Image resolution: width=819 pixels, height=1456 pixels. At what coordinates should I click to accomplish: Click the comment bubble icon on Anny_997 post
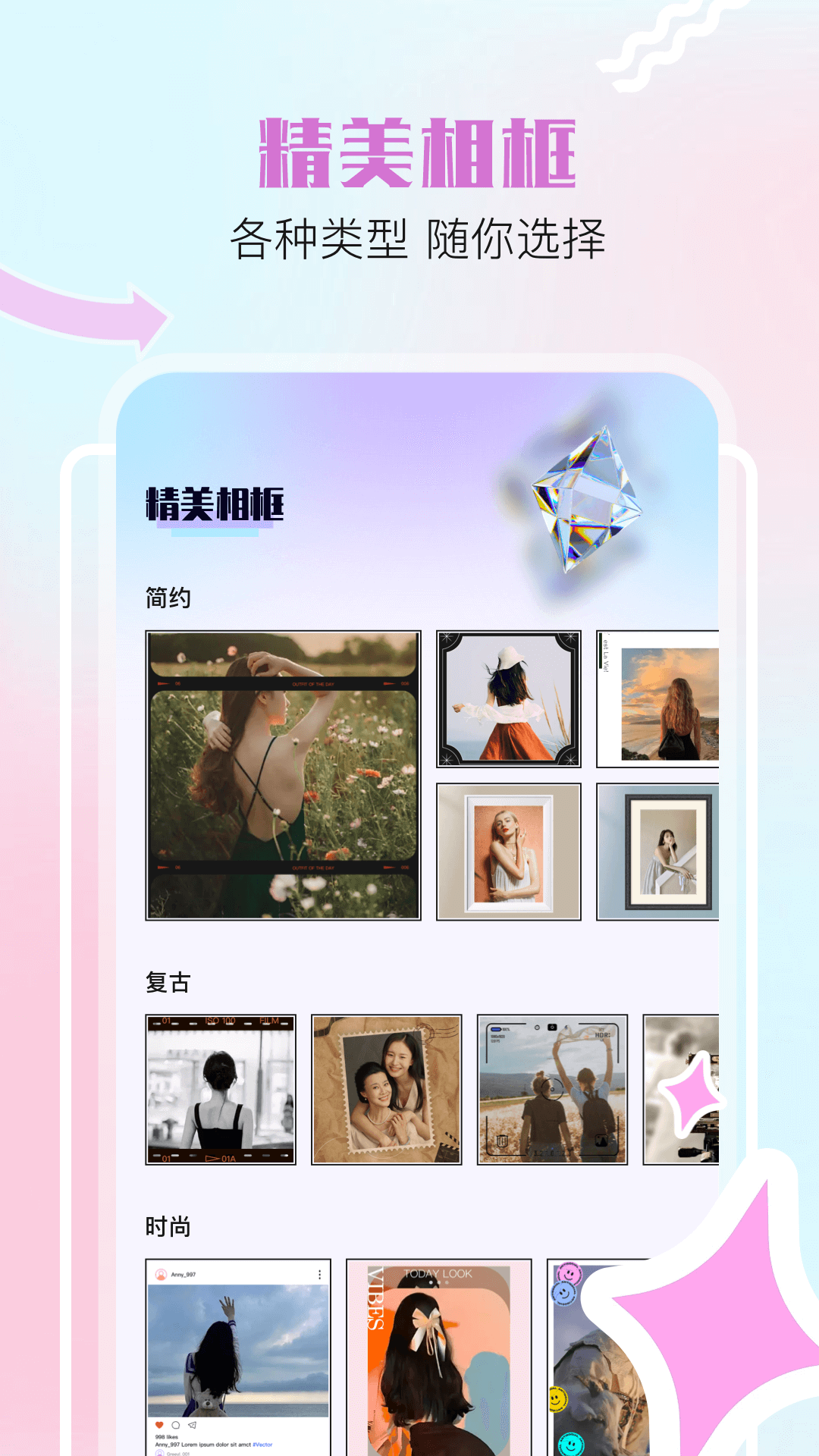[175, 1425]
